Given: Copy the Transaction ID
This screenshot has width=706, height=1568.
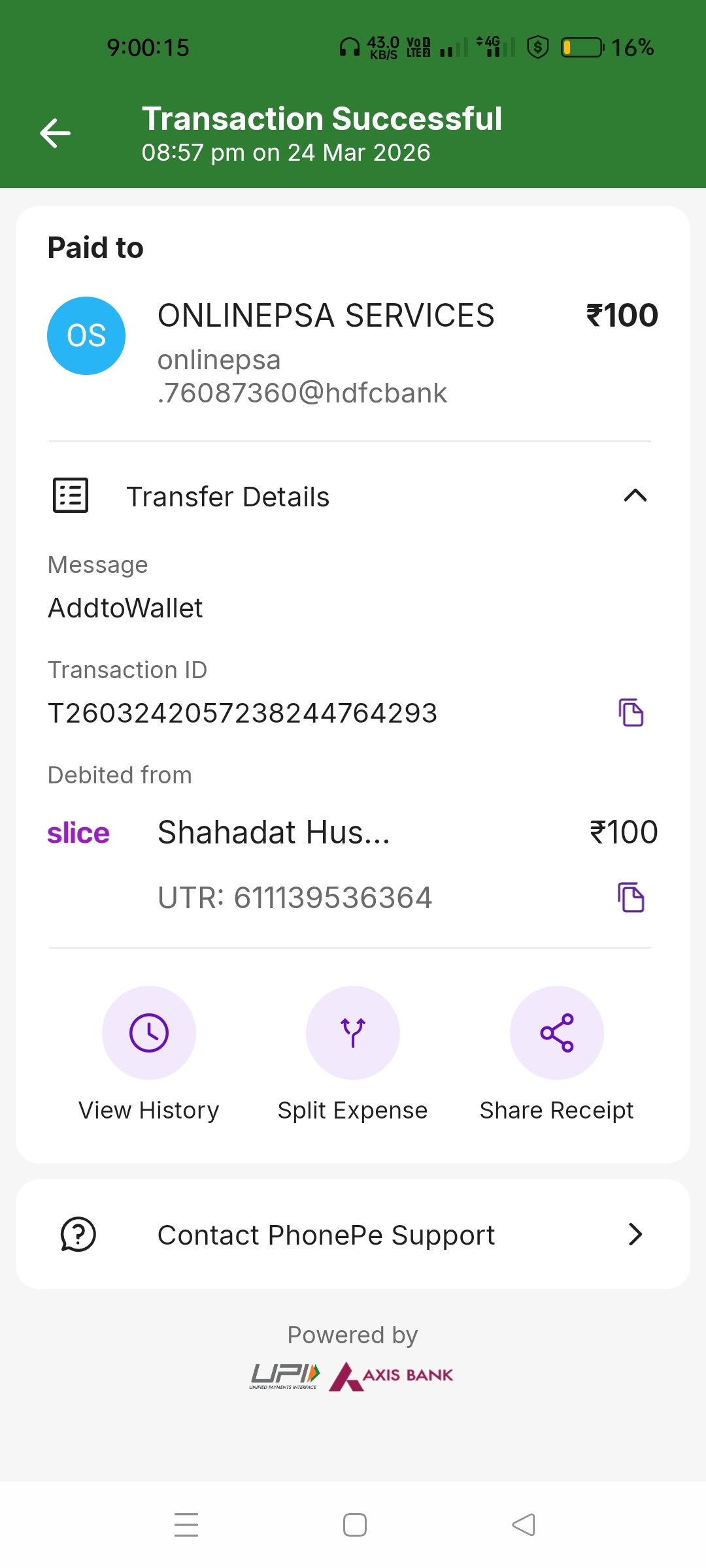Looking at the screenshot, I should coord(631,713).
